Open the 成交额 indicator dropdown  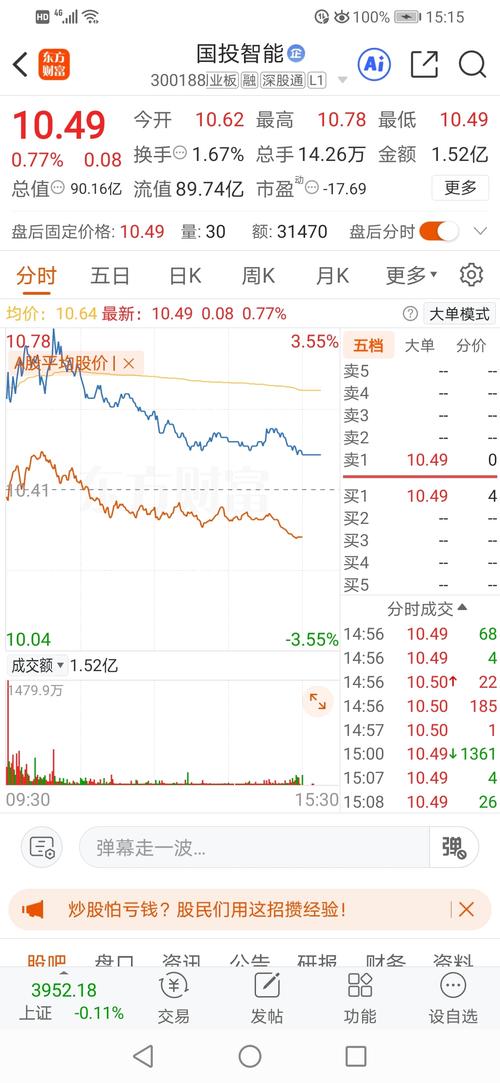(x=37, y=665)
